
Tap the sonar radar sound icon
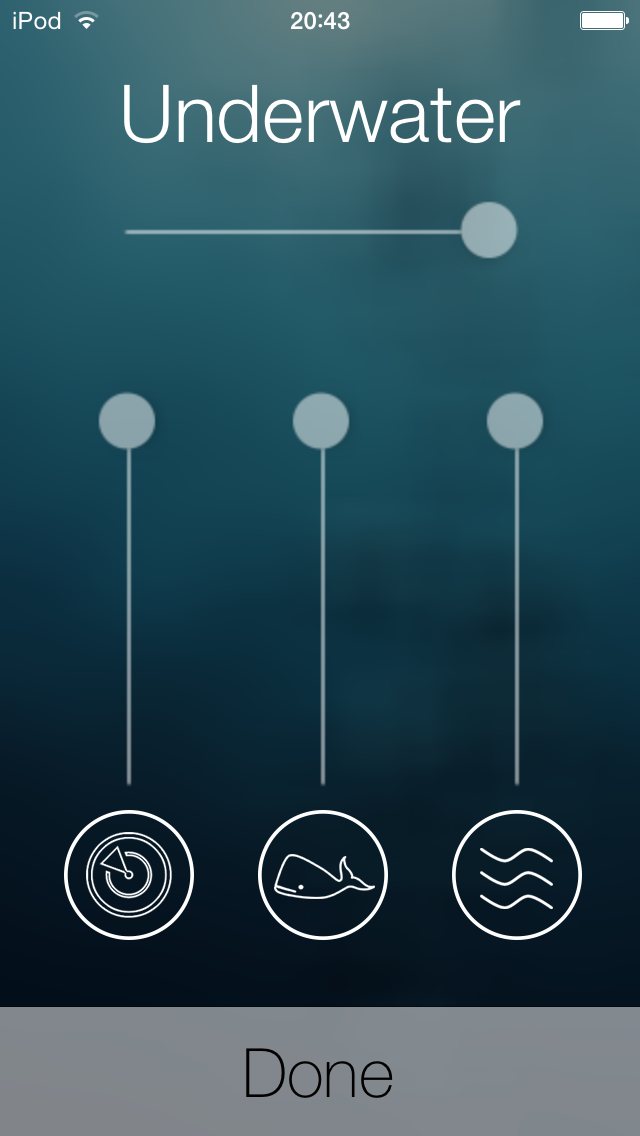[x=129, y=875]
